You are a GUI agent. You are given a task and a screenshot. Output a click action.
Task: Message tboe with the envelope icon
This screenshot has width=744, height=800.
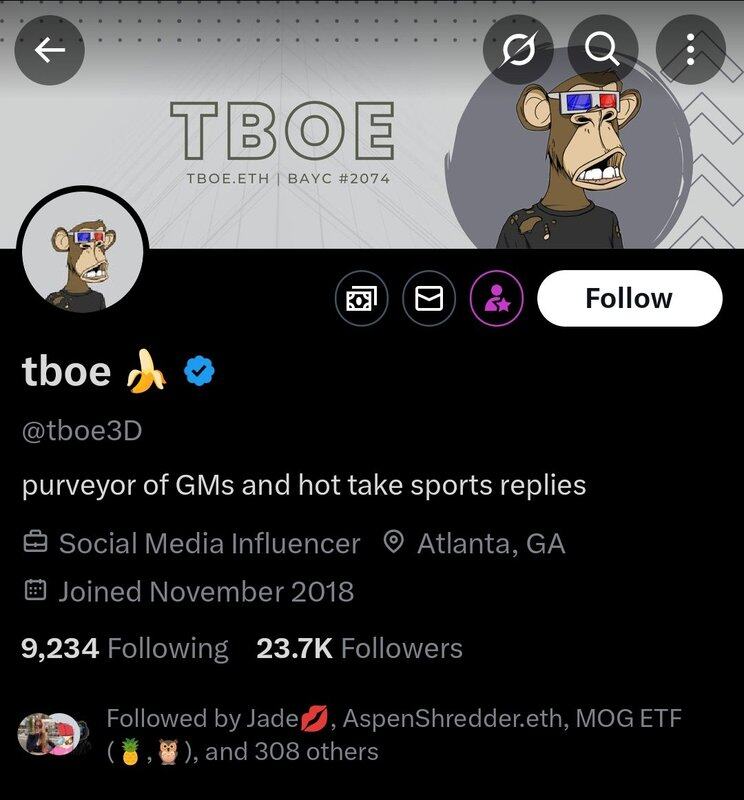coord(429,298)
